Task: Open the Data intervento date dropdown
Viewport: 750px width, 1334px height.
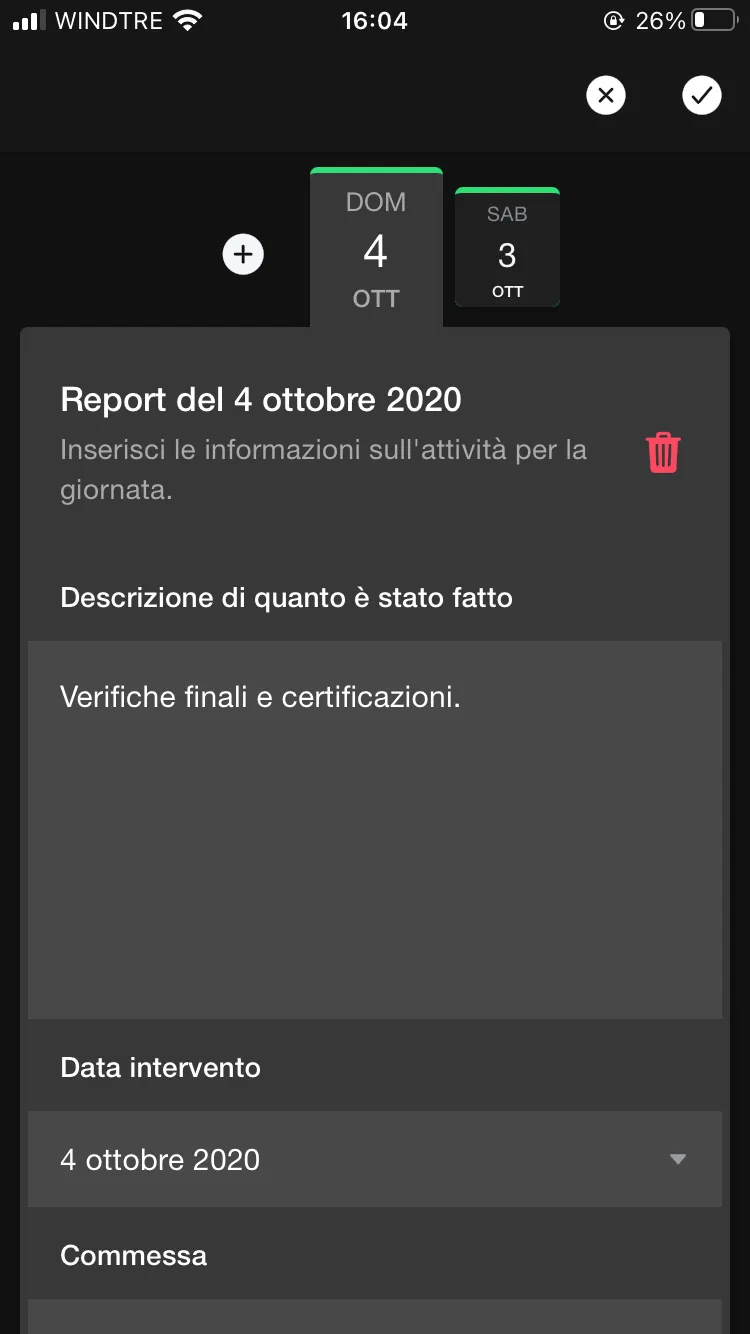Action: pos(375,1159)
